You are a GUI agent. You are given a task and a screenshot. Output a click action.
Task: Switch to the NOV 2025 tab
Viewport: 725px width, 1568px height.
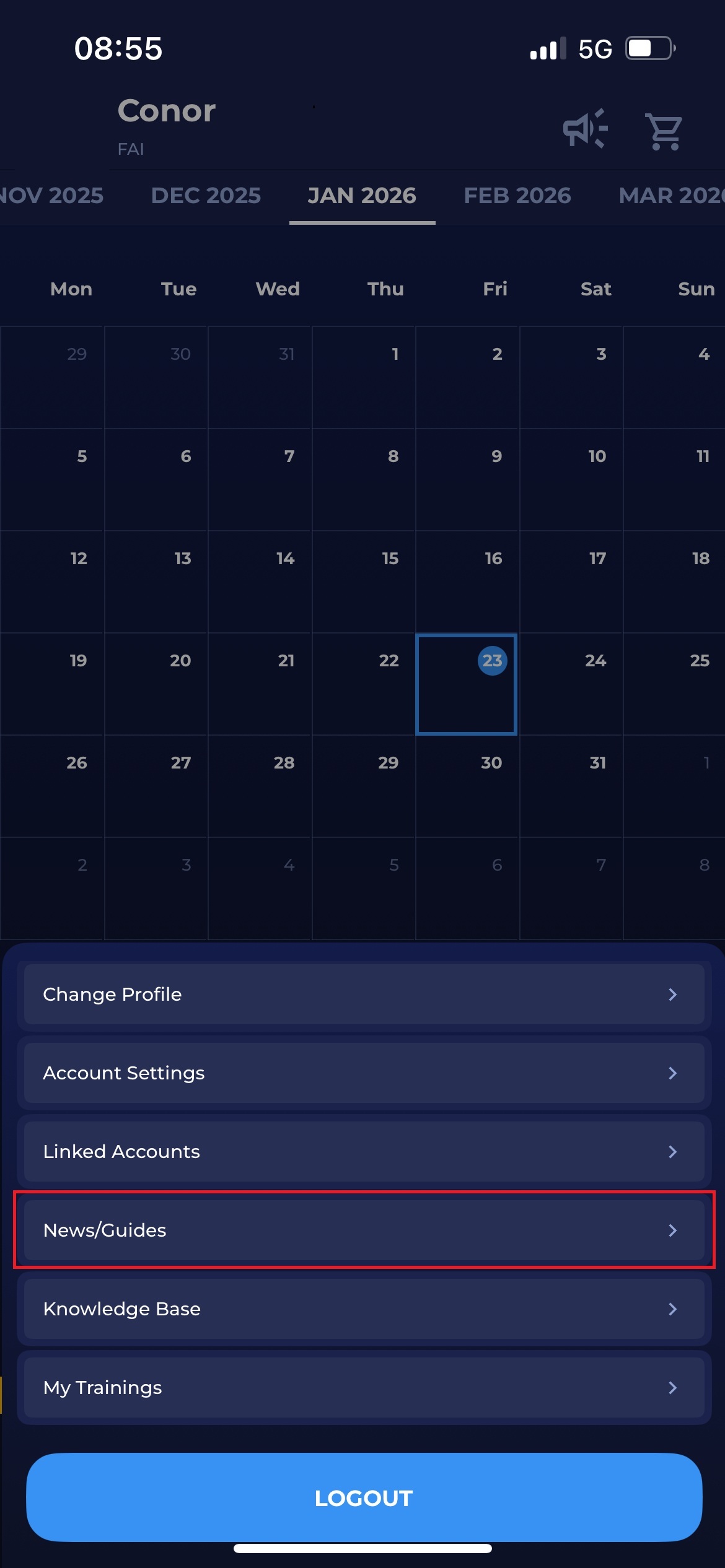[51, 196]
